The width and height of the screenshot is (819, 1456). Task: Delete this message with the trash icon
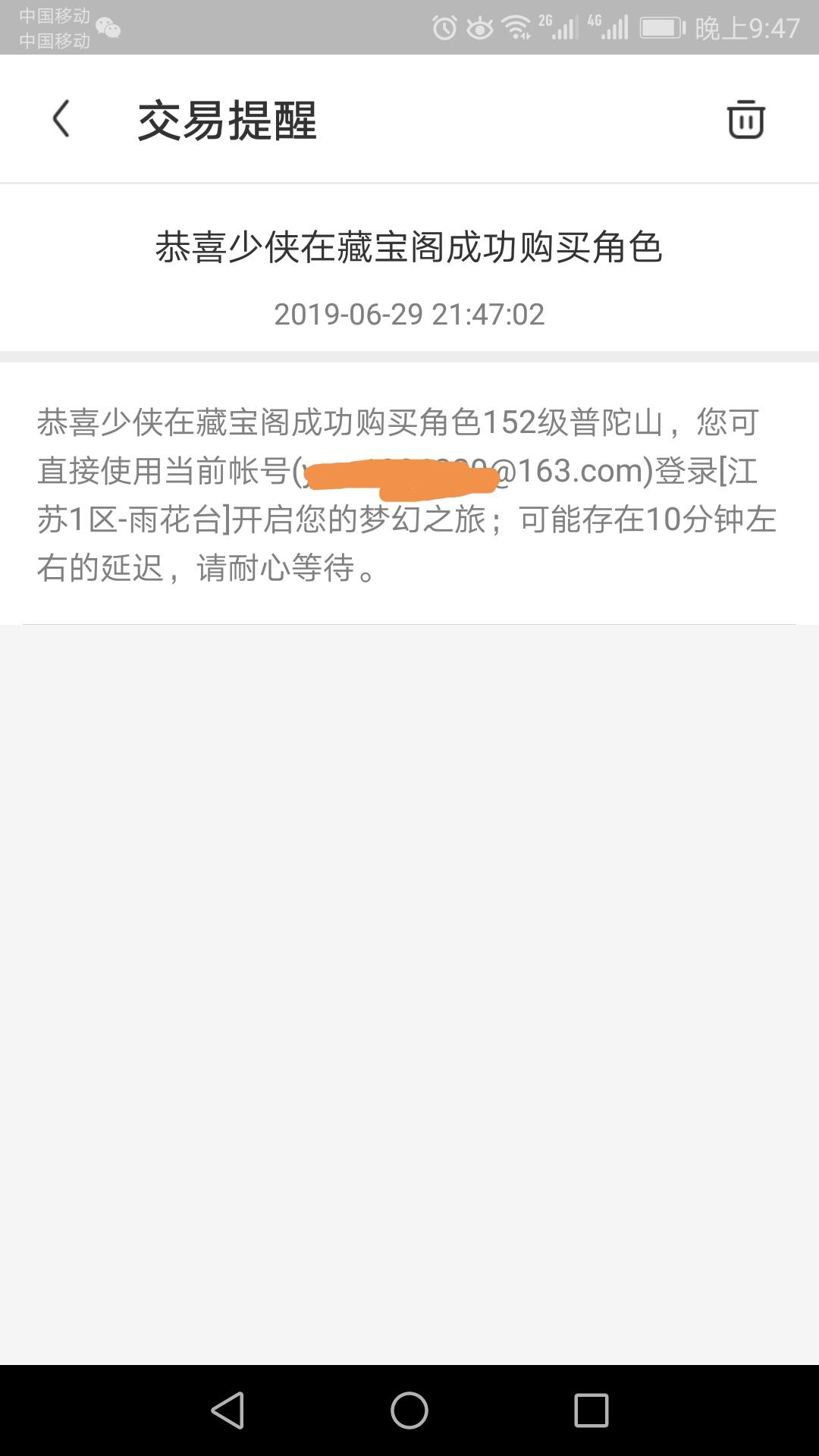pos(745,119)
